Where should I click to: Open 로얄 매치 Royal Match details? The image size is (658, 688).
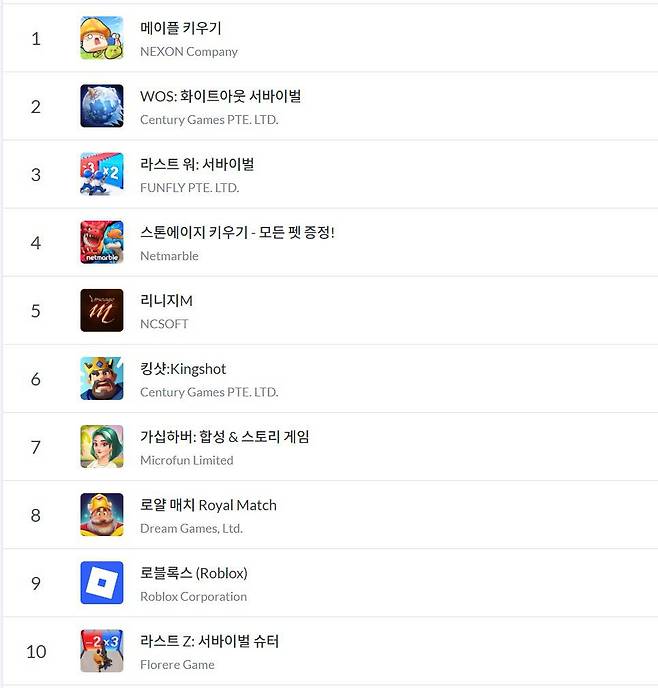point(208,505)
